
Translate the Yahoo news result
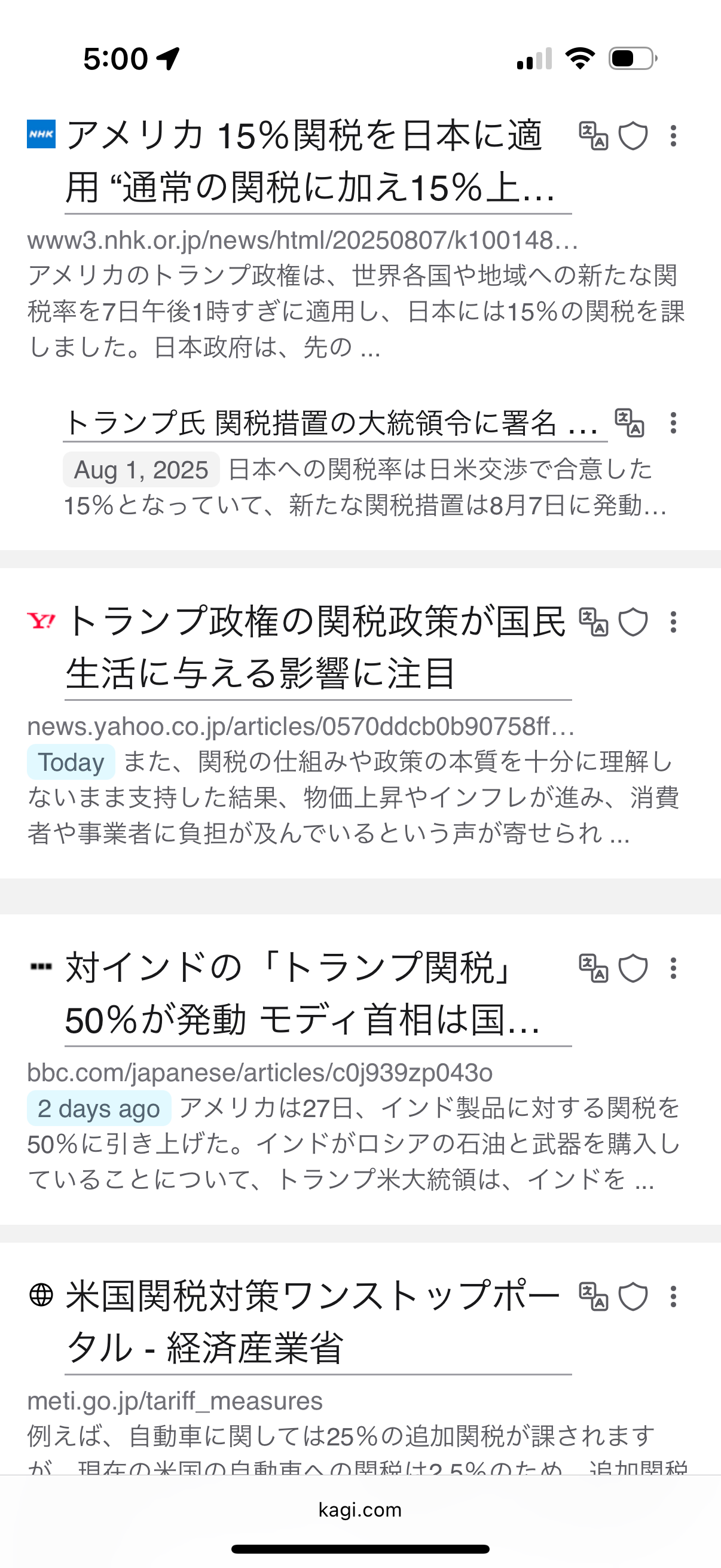[x=593, y=622]
